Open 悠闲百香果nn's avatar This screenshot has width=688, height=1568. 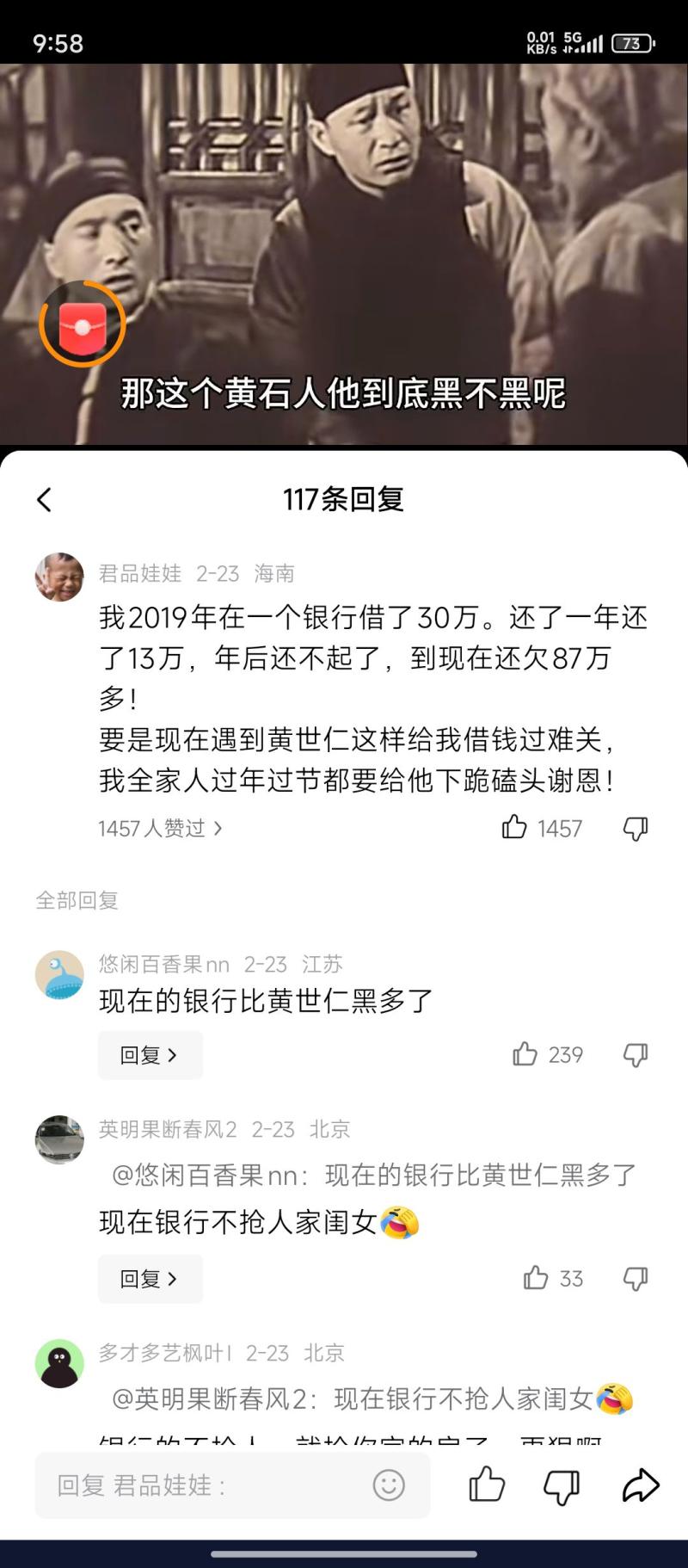[59, 975]
